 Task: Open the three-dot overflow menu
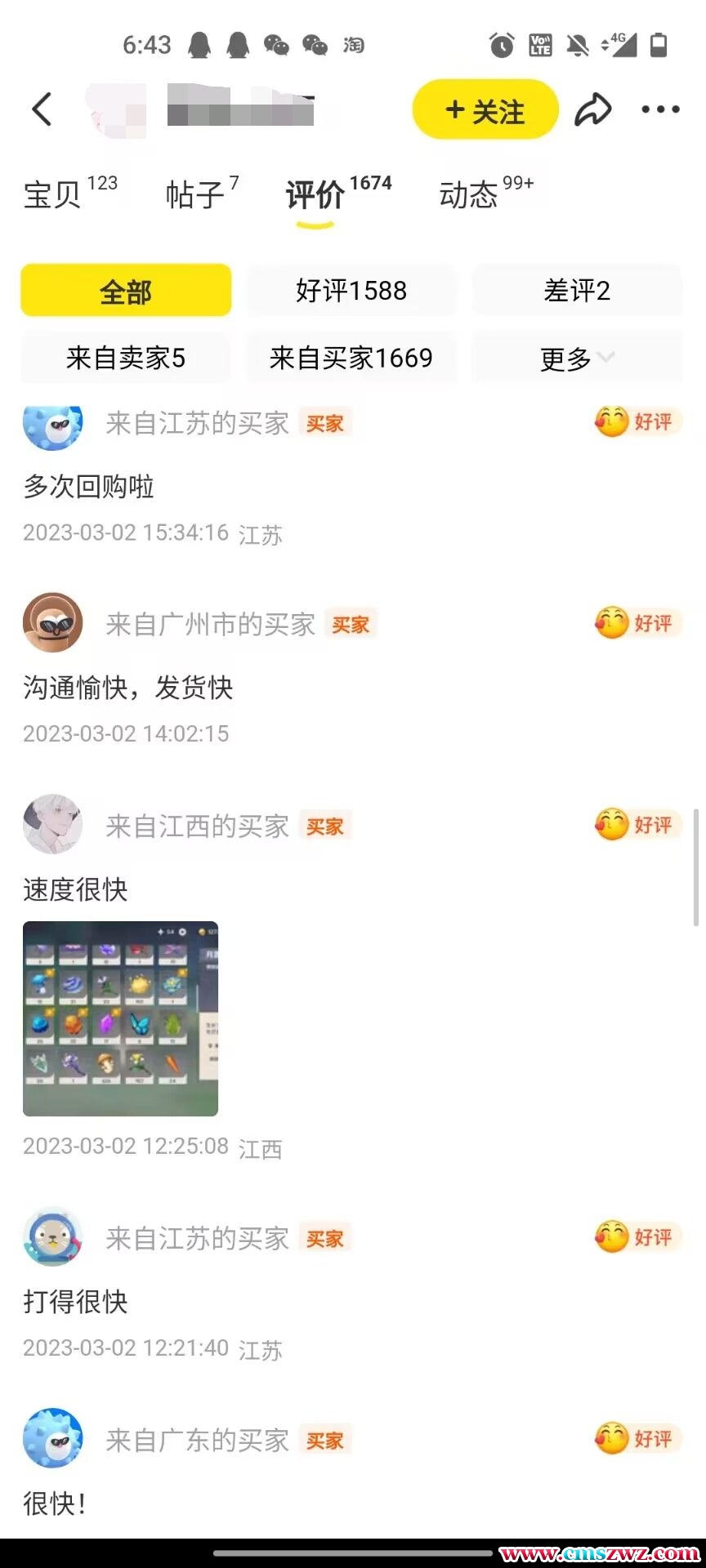click(660, 109)
